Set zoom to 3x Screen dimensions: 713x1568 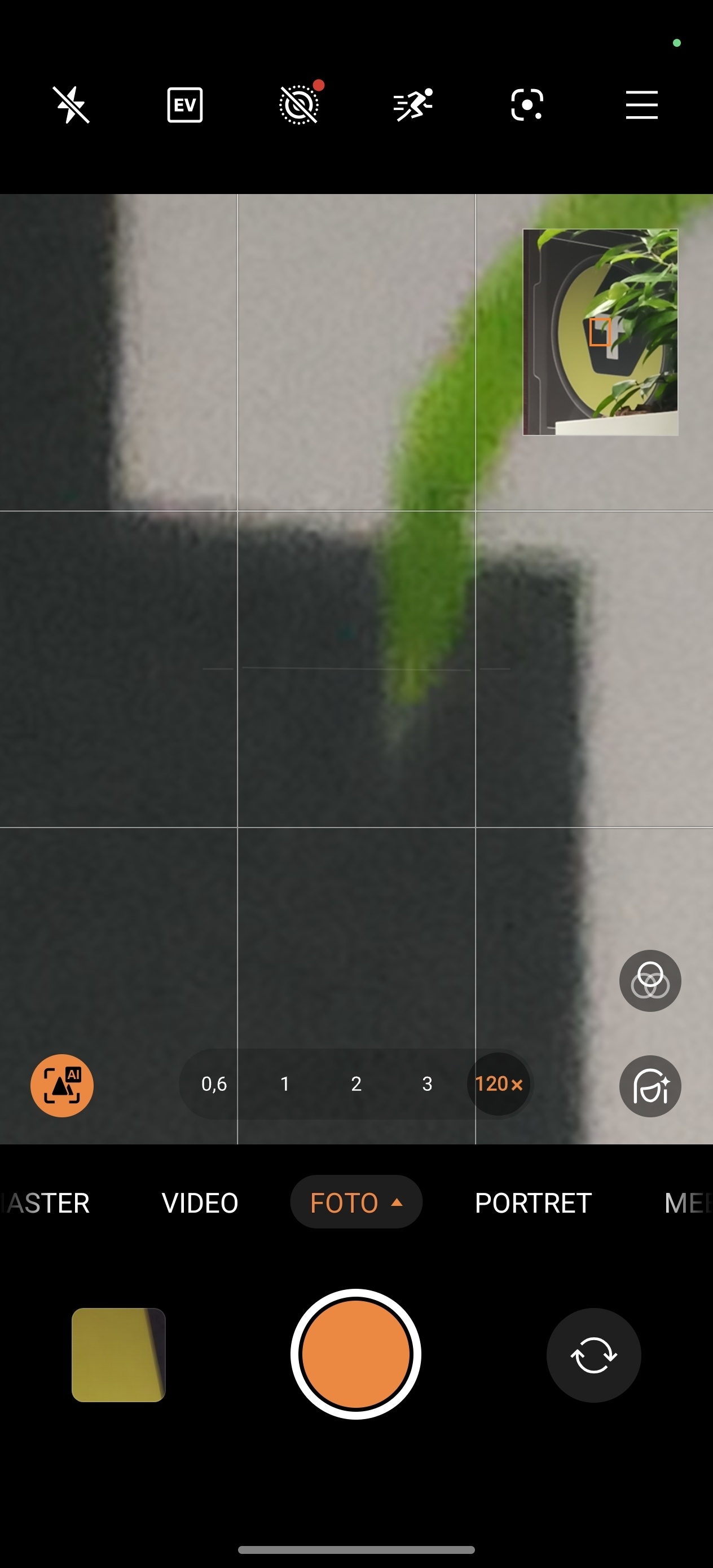click(428, 1084)
